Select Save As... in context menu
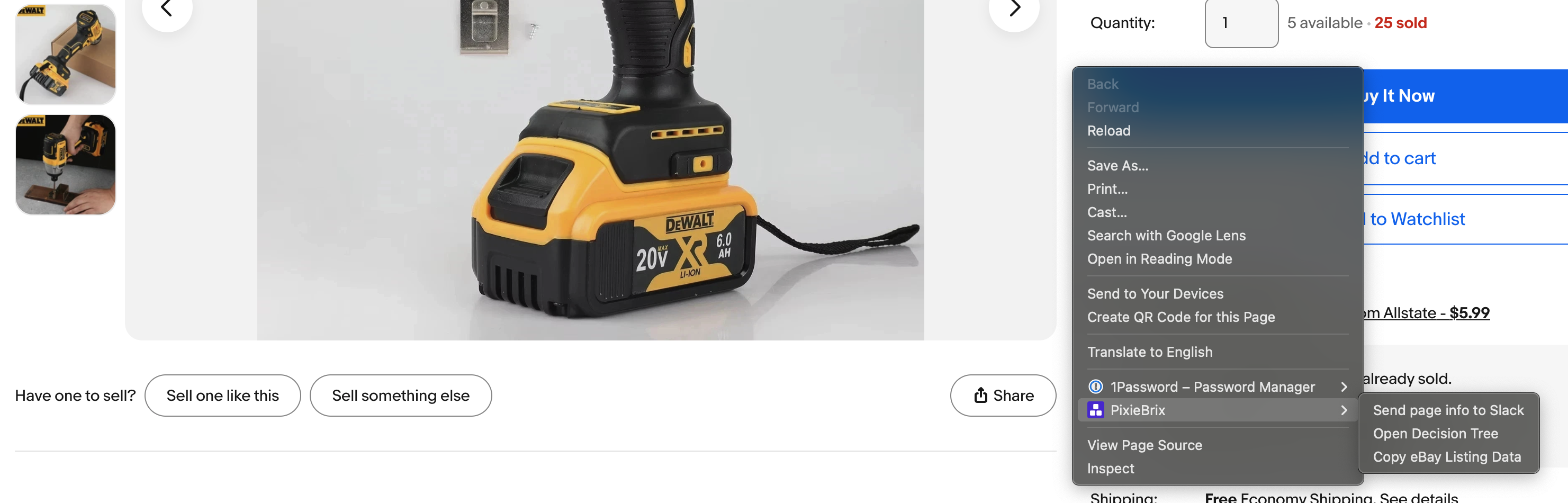1568x503 pixels. click(x=1118, y=166)
